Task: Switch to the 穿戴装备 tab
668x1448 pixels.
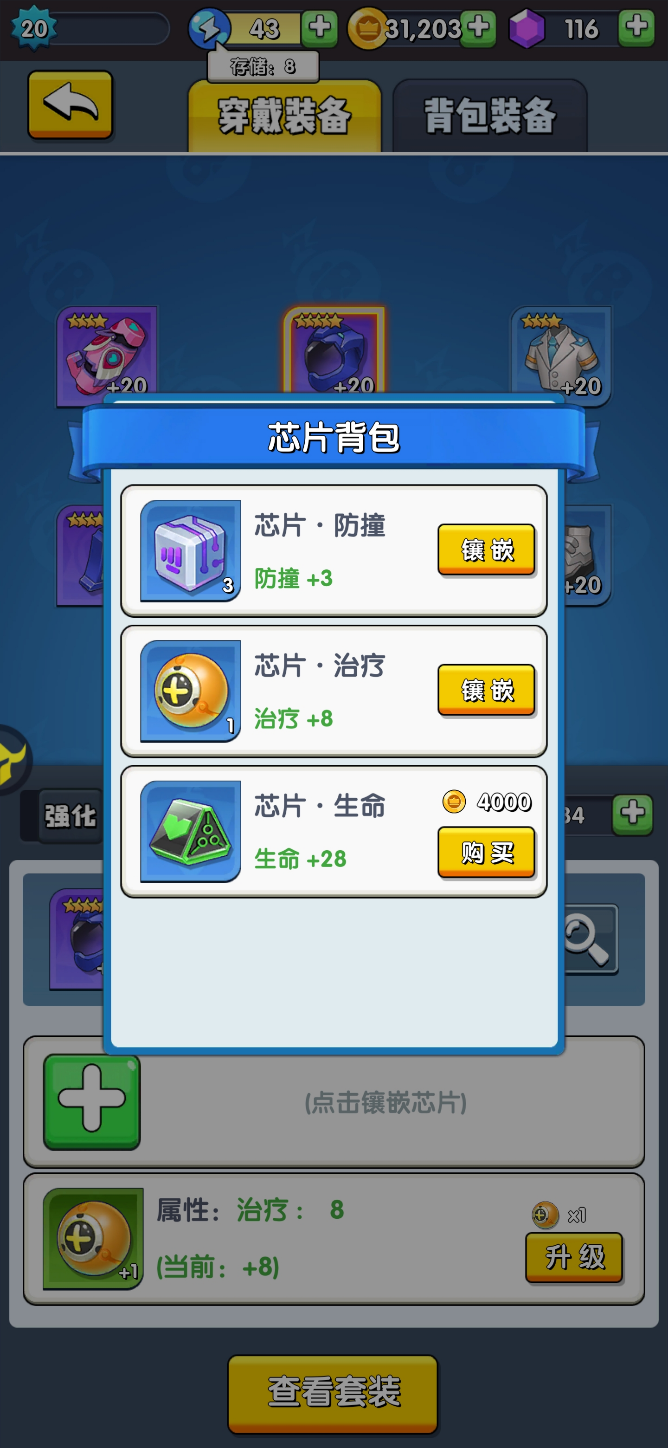Action: coord(285,117)
